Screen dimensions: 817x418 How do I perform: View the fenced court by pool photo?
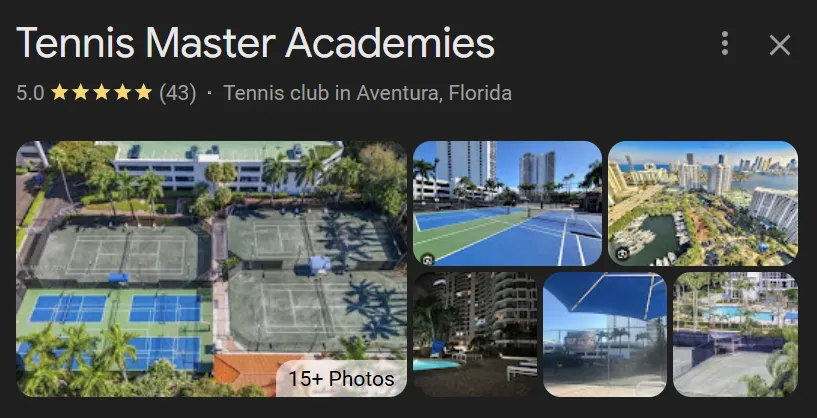735,334
